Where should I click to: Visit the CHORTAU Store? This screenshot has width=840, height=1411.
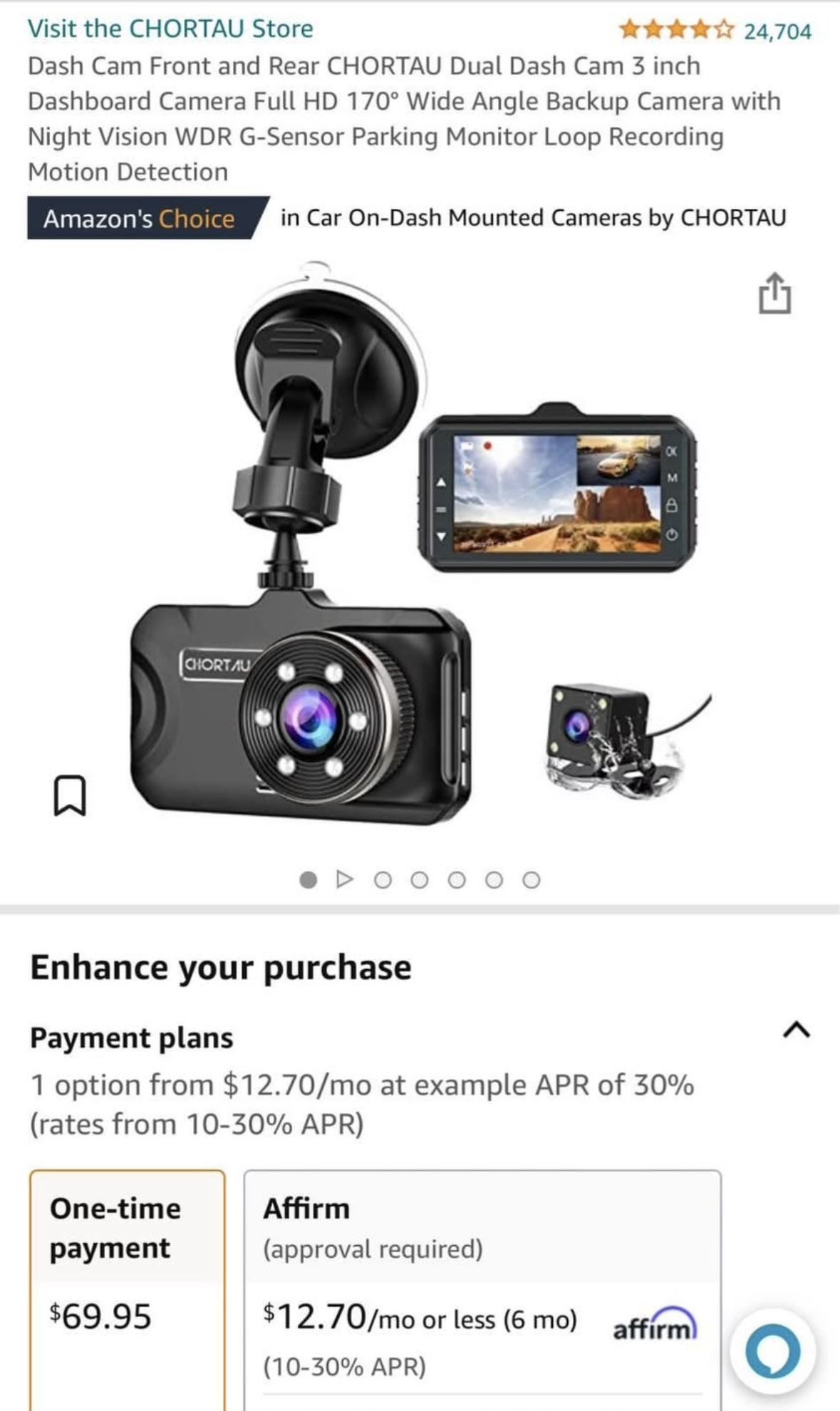(170, 29)
